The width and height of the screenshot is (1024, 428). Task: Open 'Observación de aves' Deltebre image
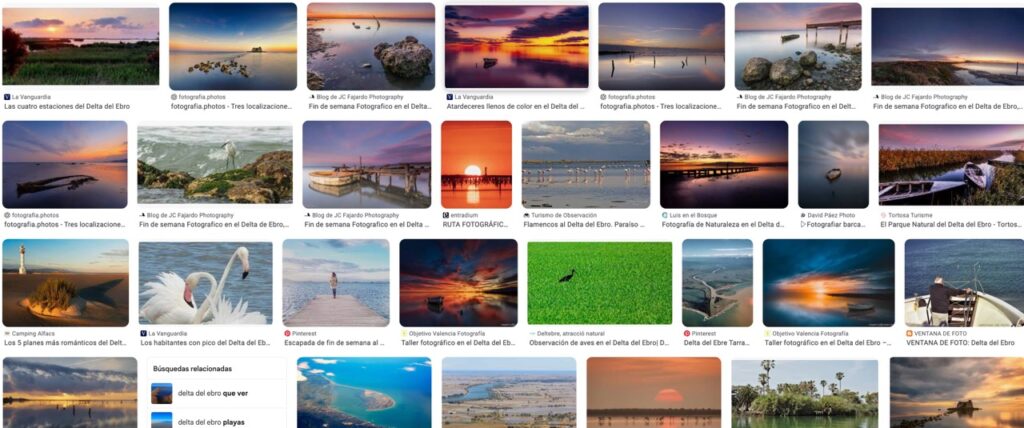click(x=599, y=282)
